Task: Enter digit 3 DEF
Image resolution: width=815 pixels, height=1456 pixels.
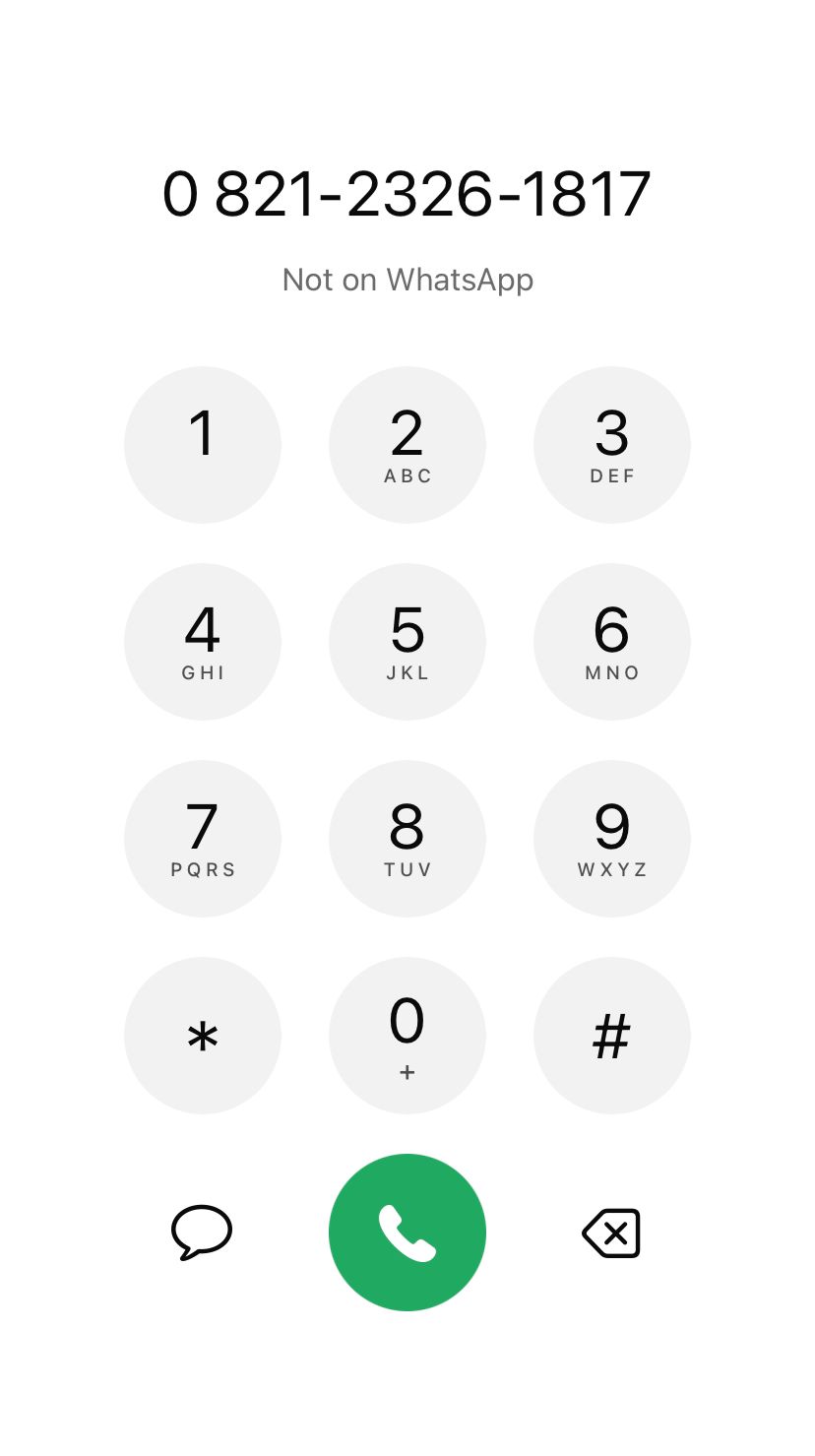Action: tap(611, 445)
